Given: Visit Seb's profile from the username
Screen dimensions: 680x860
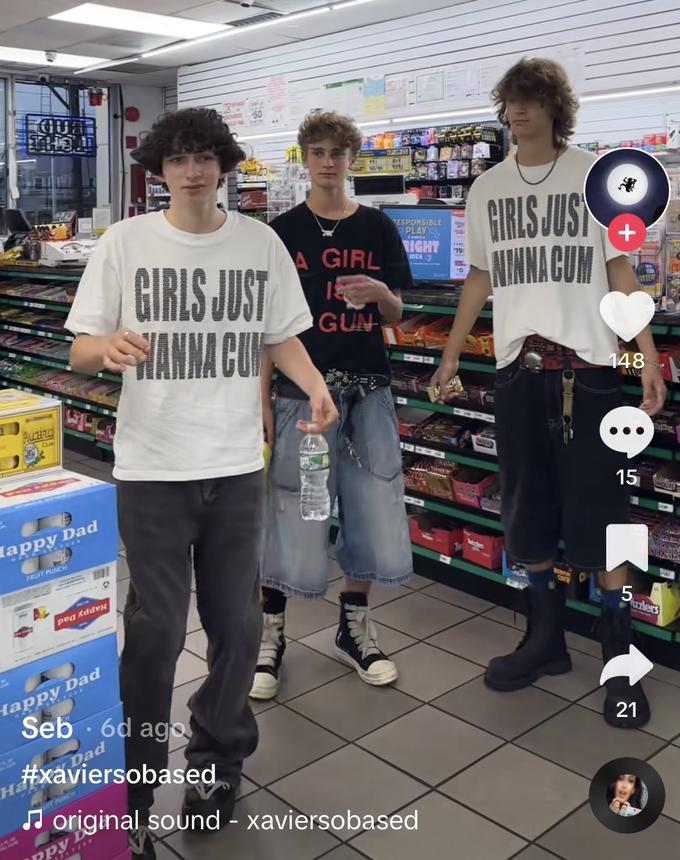Looking at the screenshot, I should pyautogui.click(x=47, y=728).
